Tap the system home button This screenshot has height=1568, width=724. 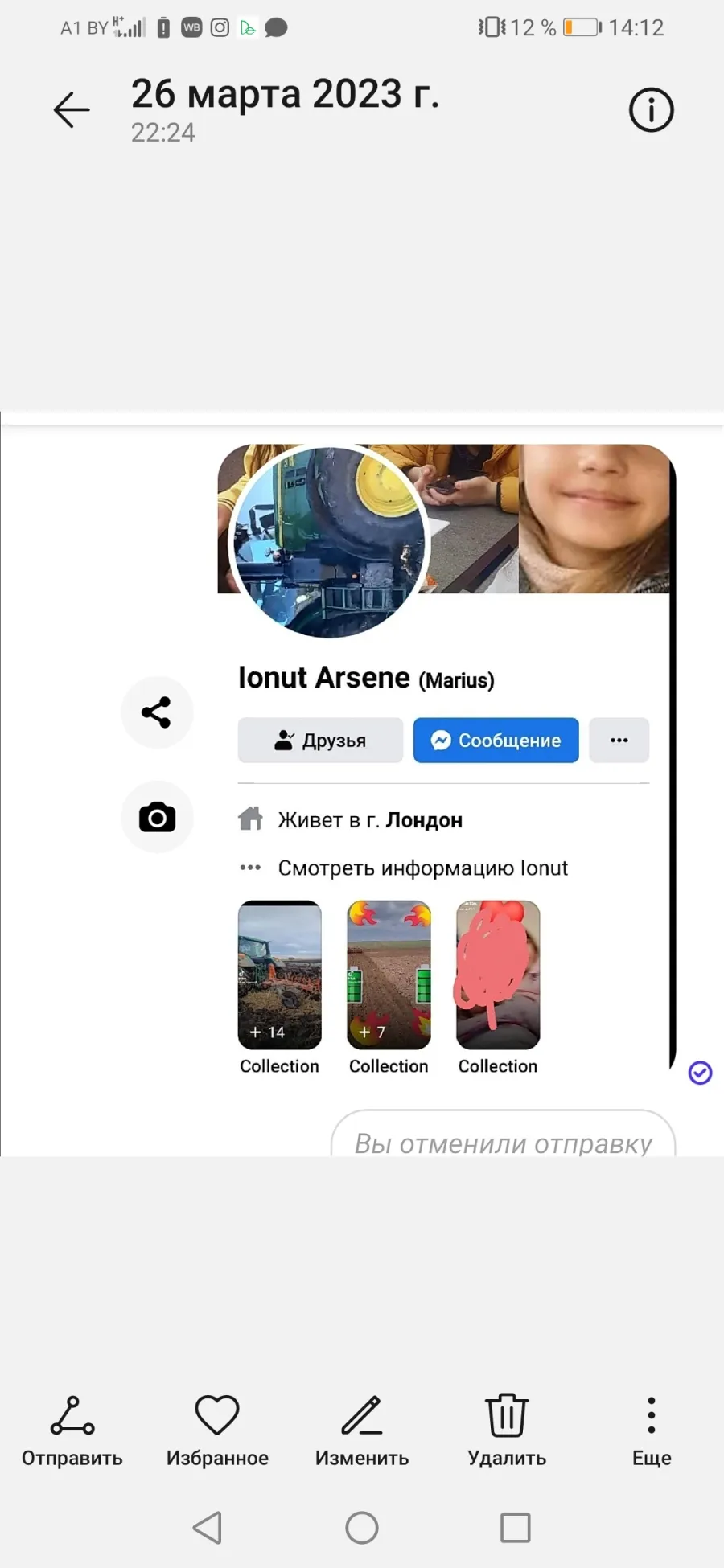pyautogui.click(x=362, y=1528)
